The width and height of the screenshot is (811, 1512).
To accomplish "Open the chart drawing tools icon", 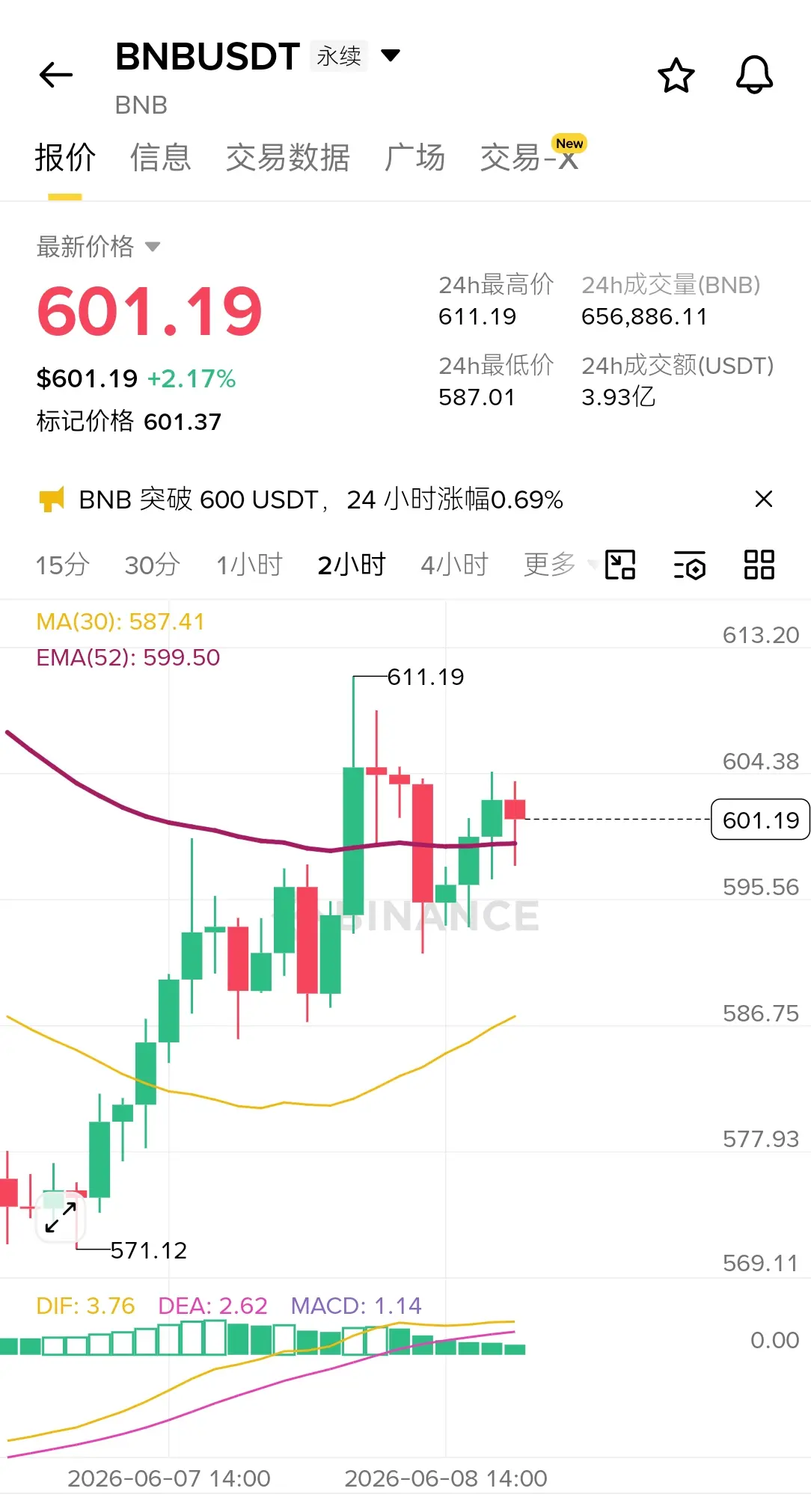I will tap(620, 565).
